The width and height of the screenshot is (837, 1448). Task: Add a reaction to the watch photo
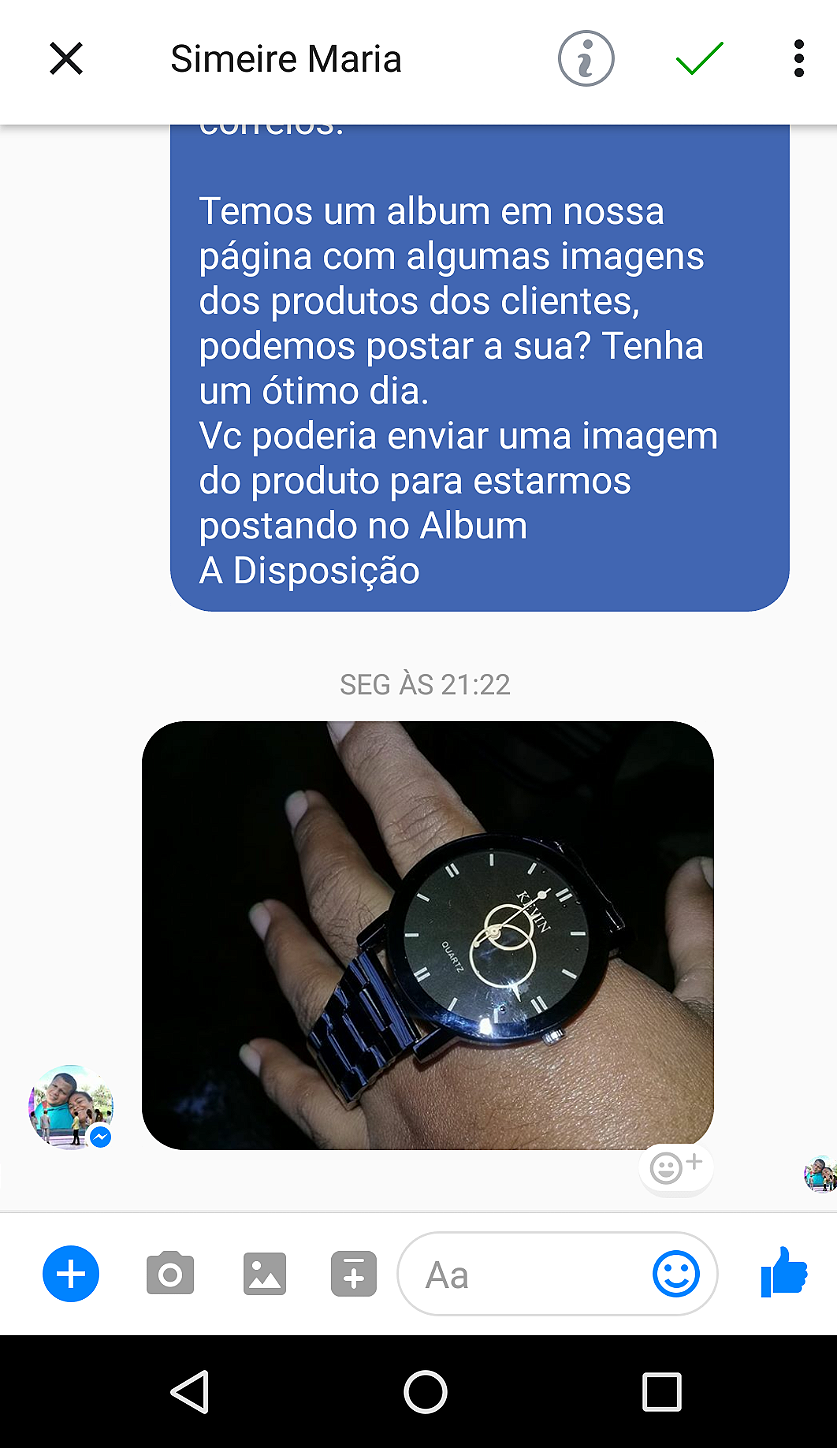pos(676,1167)
